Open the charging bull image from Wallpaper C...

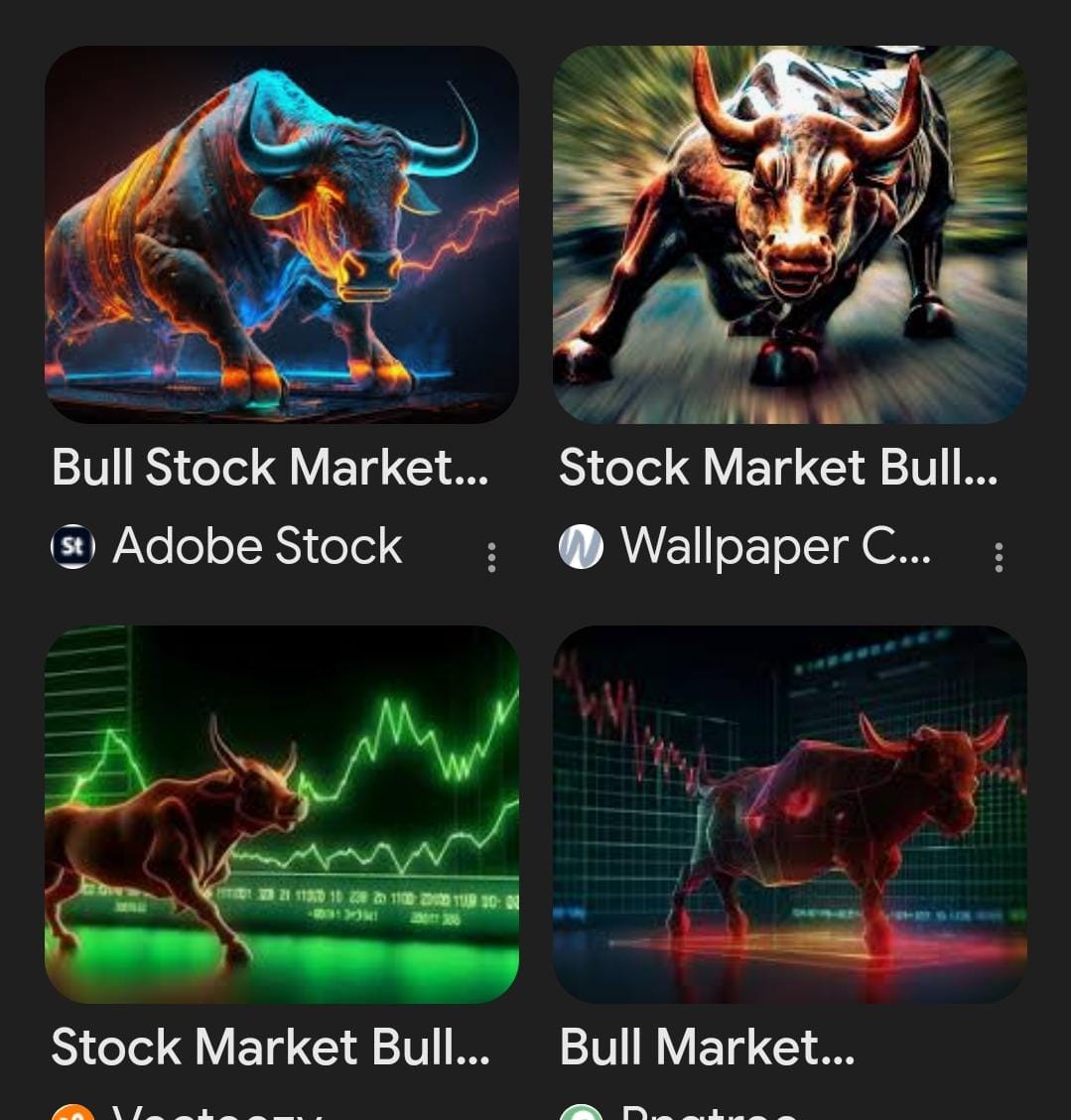click(789, 234)
